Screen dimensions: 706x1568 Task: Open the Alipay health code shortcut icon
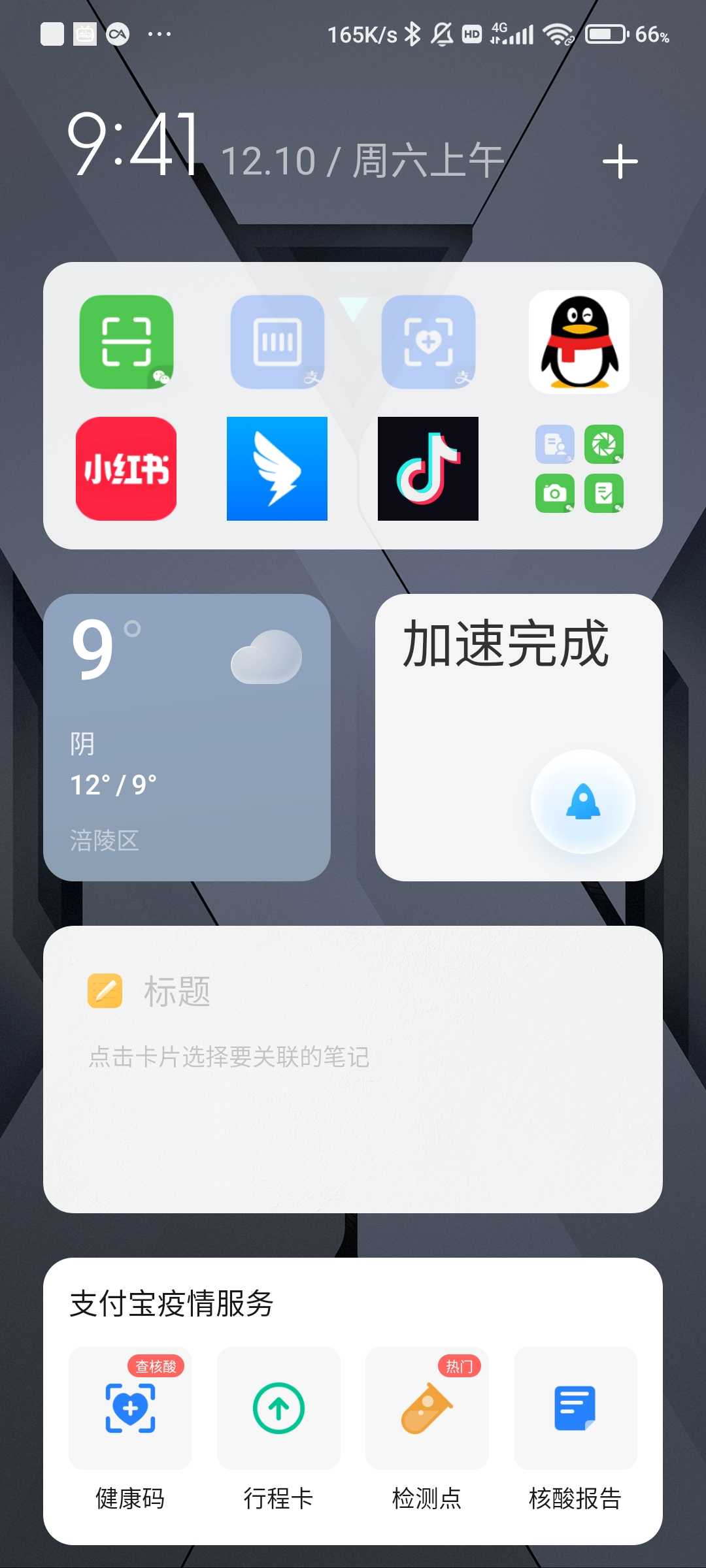tap(428, 342)
